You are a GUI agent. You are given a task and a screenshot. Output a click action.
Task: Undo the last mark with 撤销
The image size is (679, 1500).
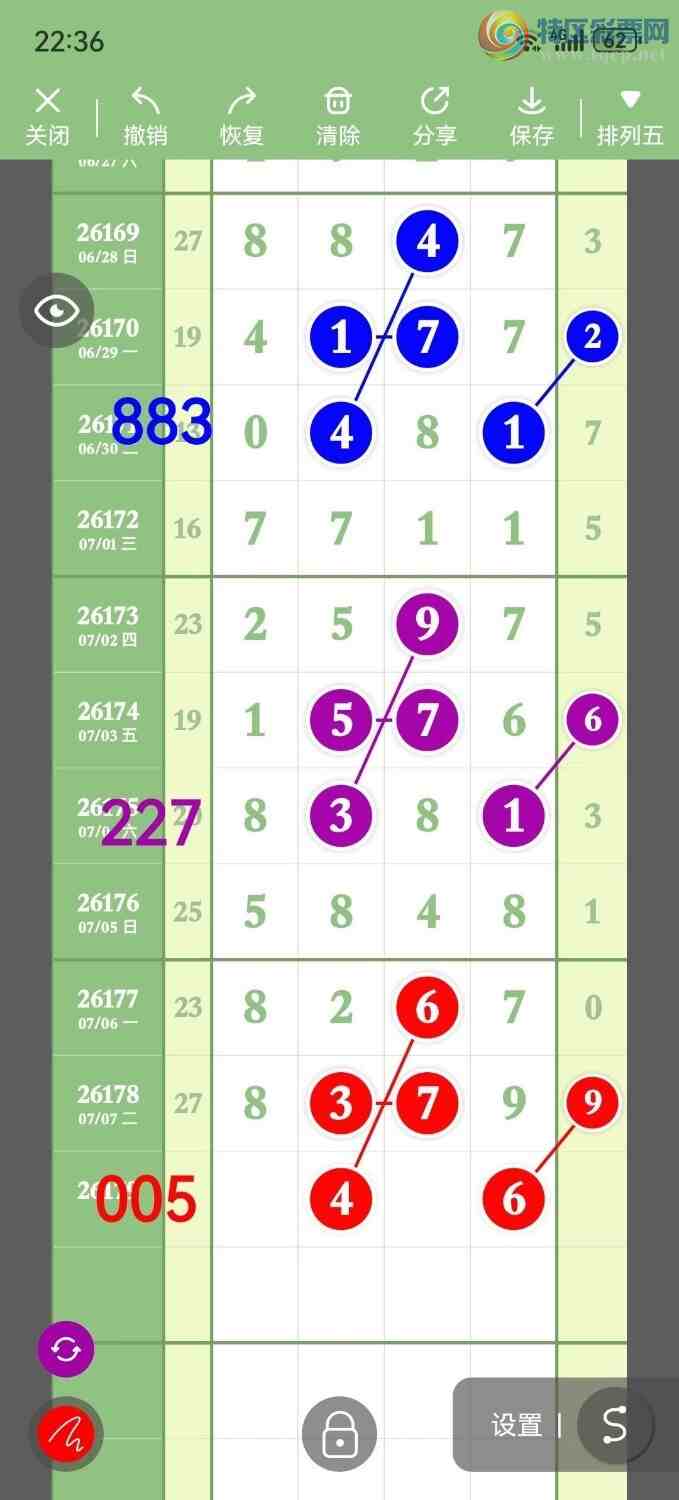pyautogui.click(x=145, y=117)
